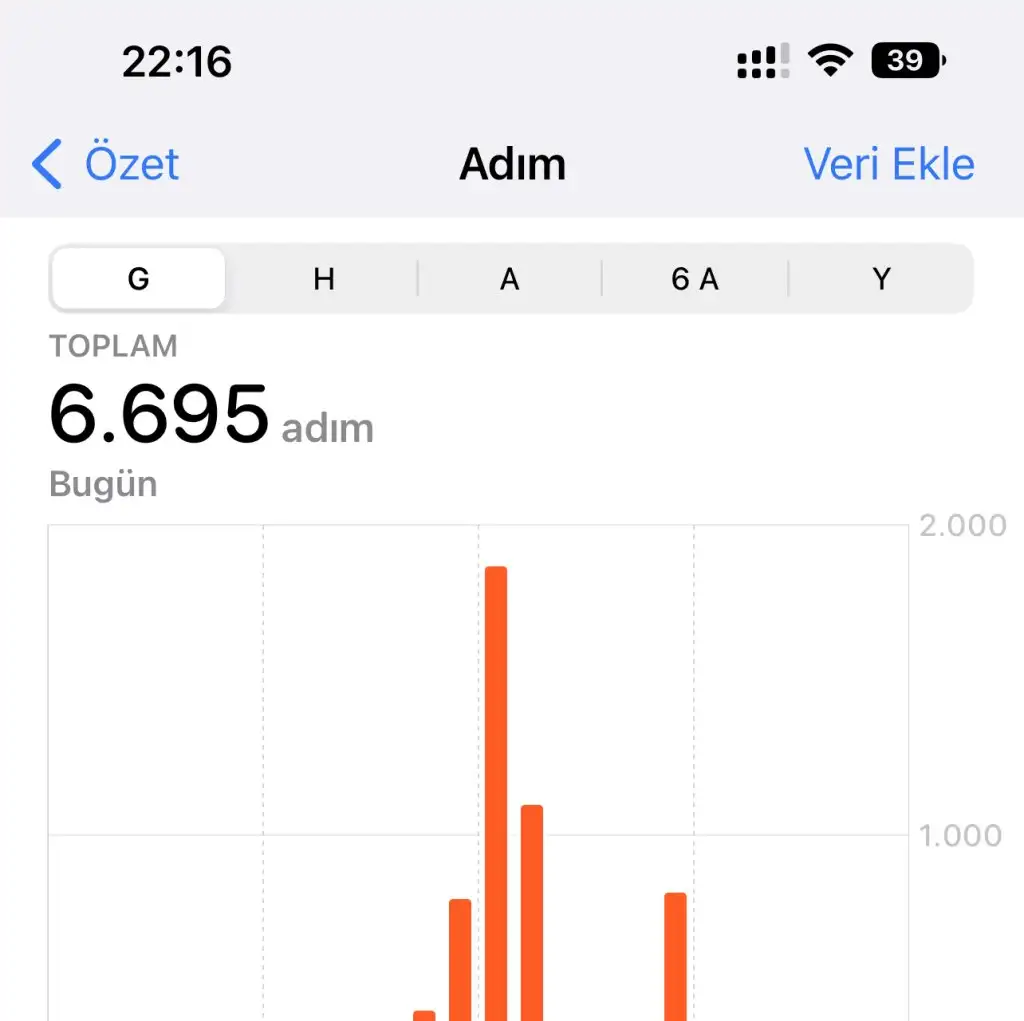Image resolution: width=1024 pixels, height=1021 pixels.
Task: Show the 6 A six-month view
Action: tap(695, 279)
